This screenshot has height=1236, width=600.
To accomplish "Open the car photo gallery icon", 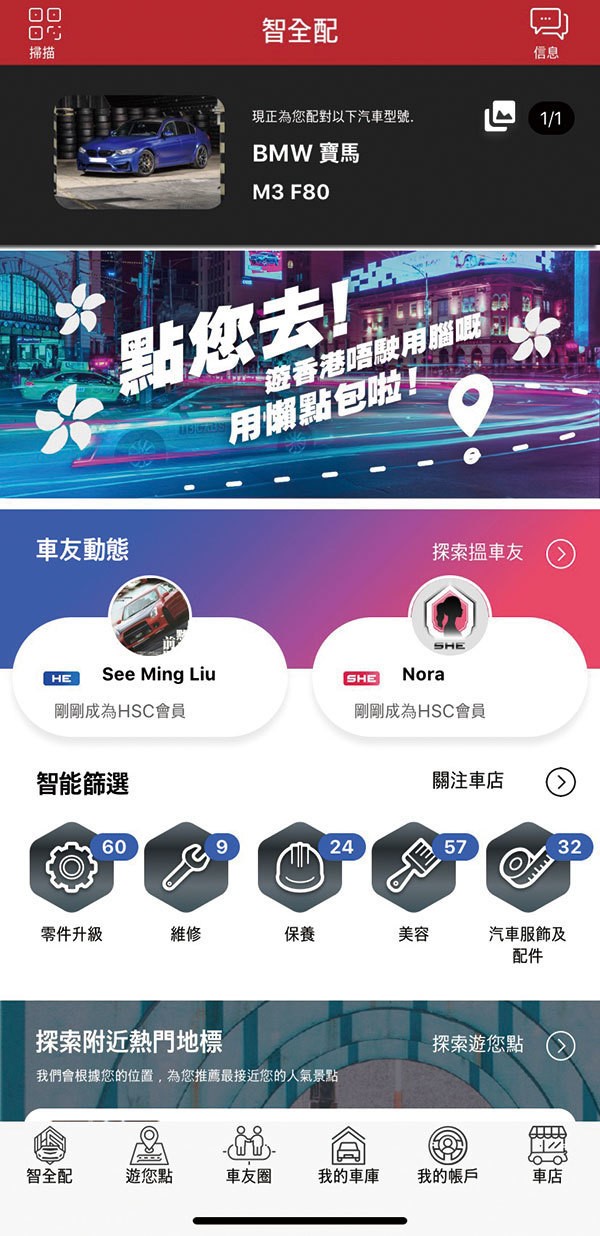I will (500, 117).
